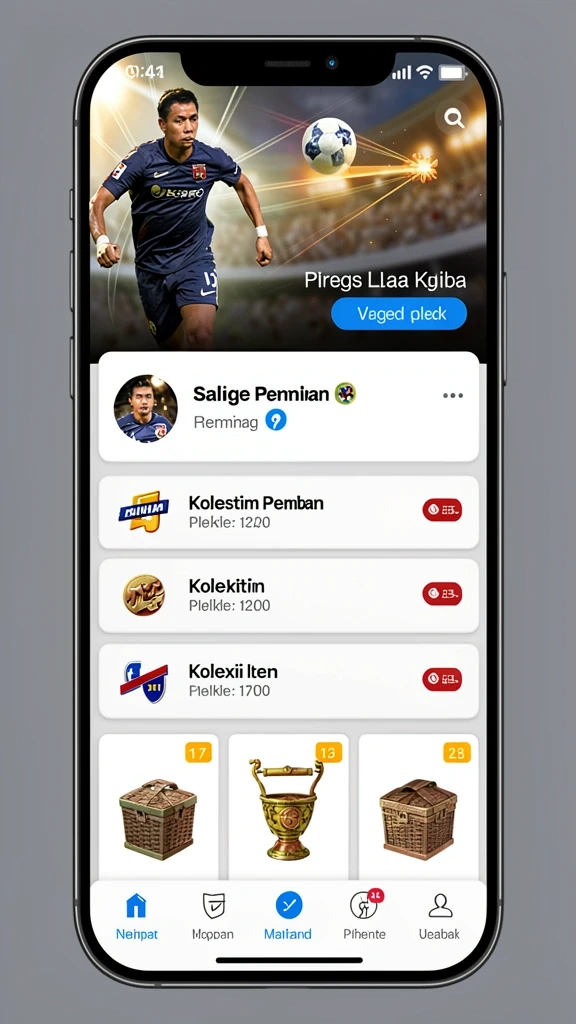Open the chest tile numbered 17
The height and width of the screenshot is (1024, 576).
[159, 807]
